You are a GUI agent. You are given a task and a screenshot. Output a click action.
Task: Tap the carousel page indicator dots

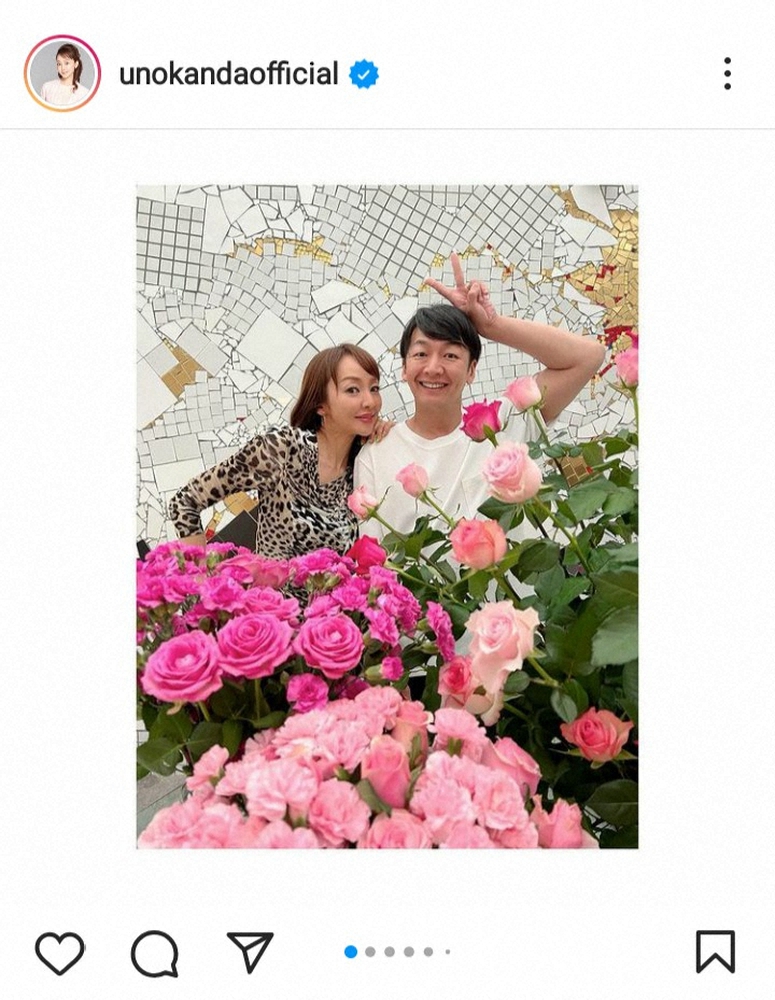[x=398, y=952]
